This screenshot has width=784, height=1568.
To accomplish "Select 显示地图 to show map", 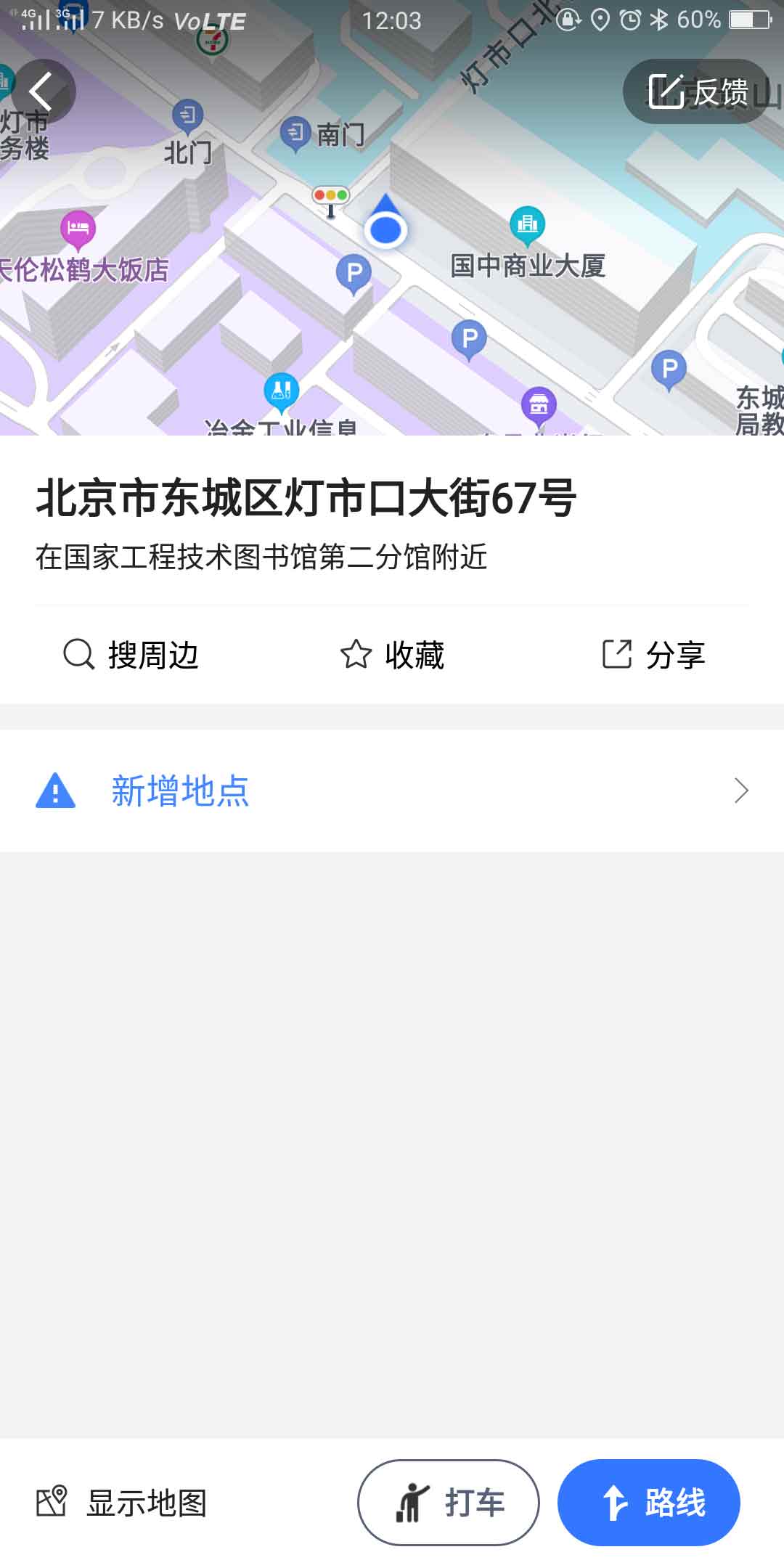I will (x=122, y=1503).
